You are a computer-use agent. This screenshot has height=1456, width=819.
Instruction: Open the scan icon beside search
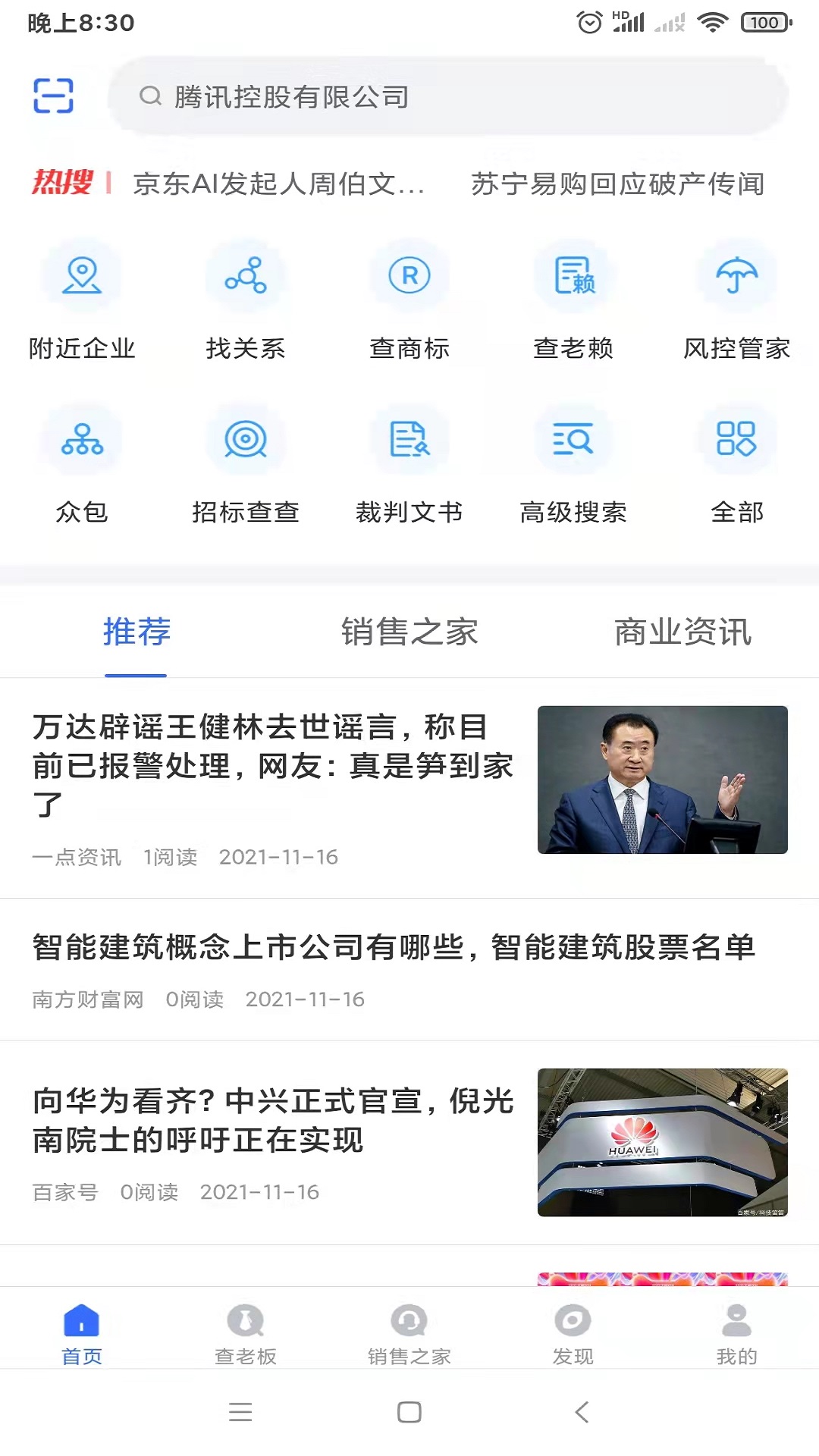pos(53,96)
